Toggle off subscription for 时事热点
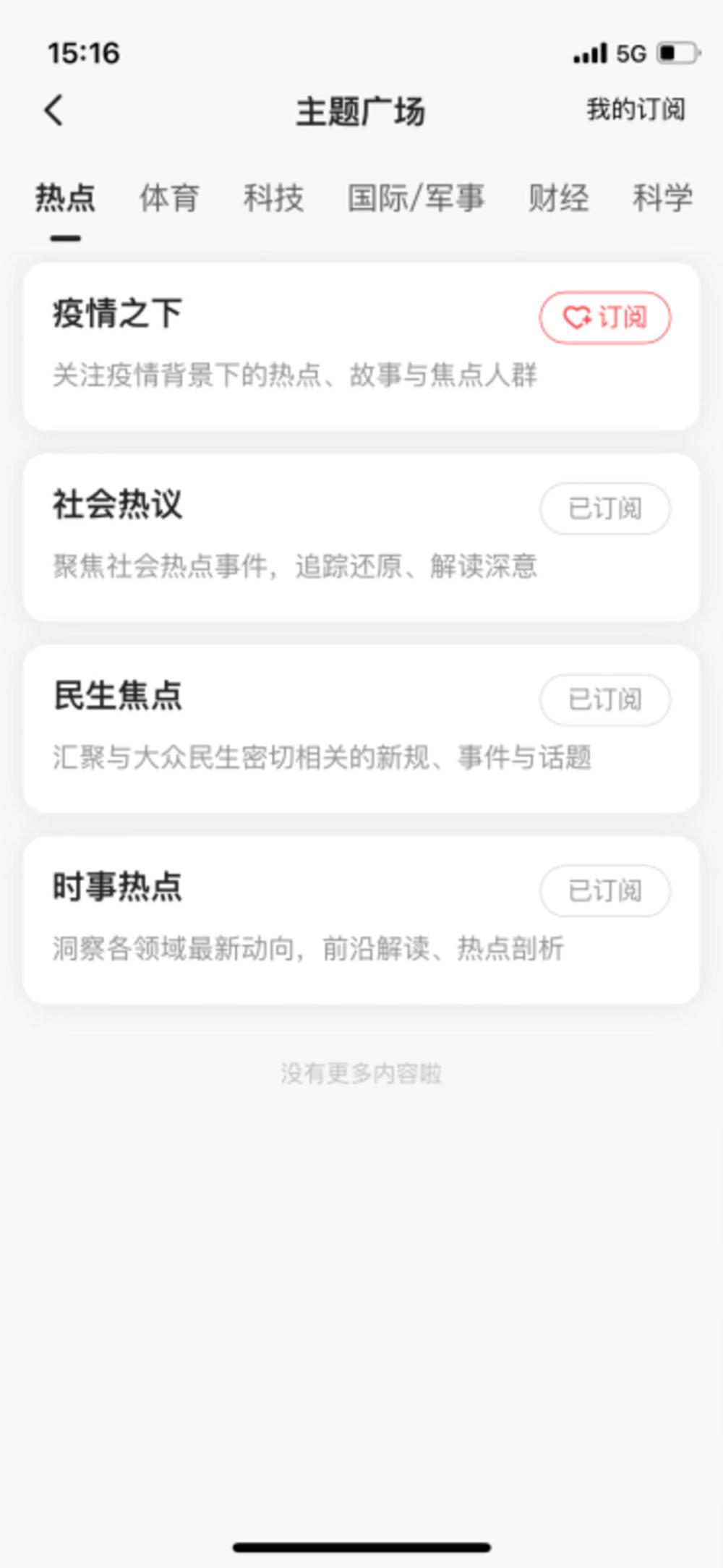The image size is (723, 1568). point(604,891)
